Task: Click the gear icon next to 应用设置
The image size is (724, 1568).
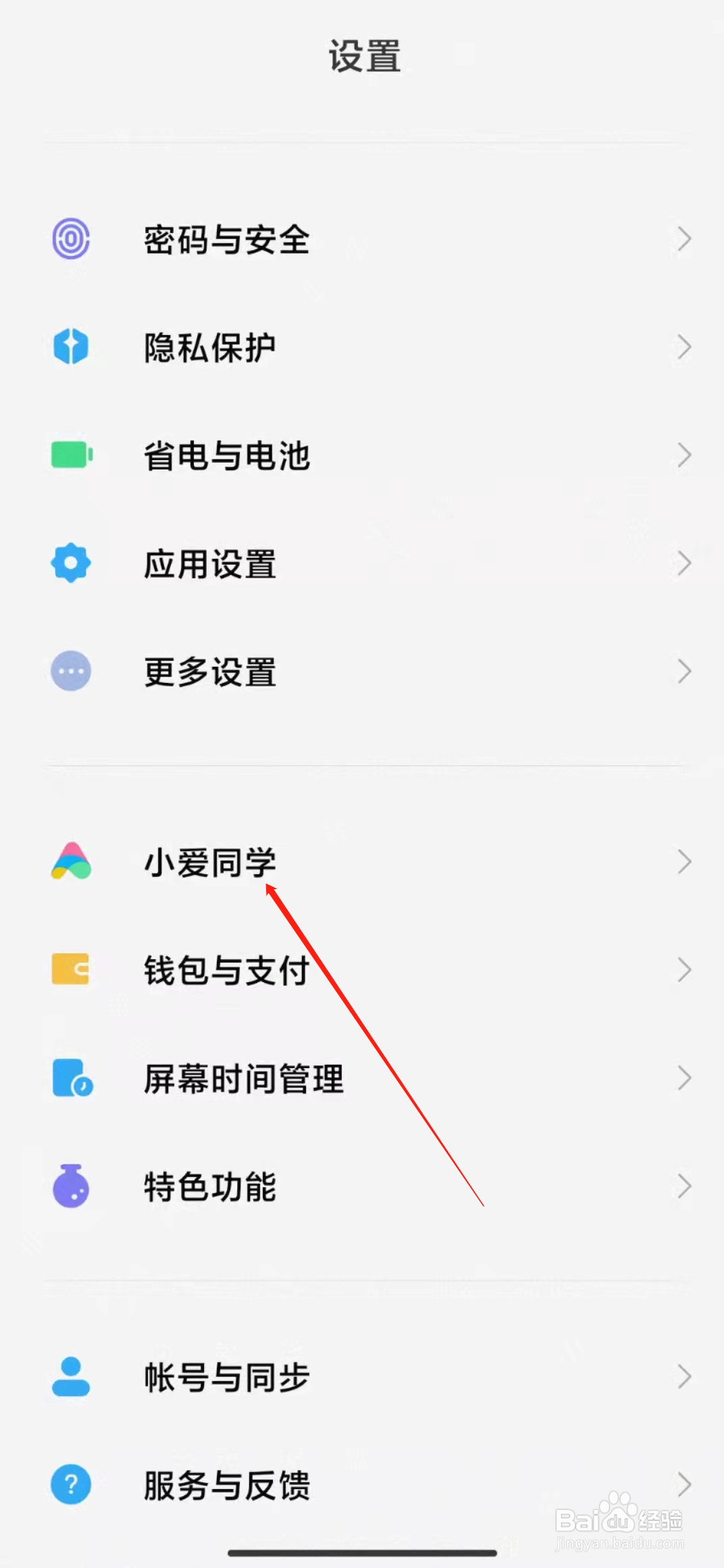Action: pyautogui.click(x=70, y=563)
